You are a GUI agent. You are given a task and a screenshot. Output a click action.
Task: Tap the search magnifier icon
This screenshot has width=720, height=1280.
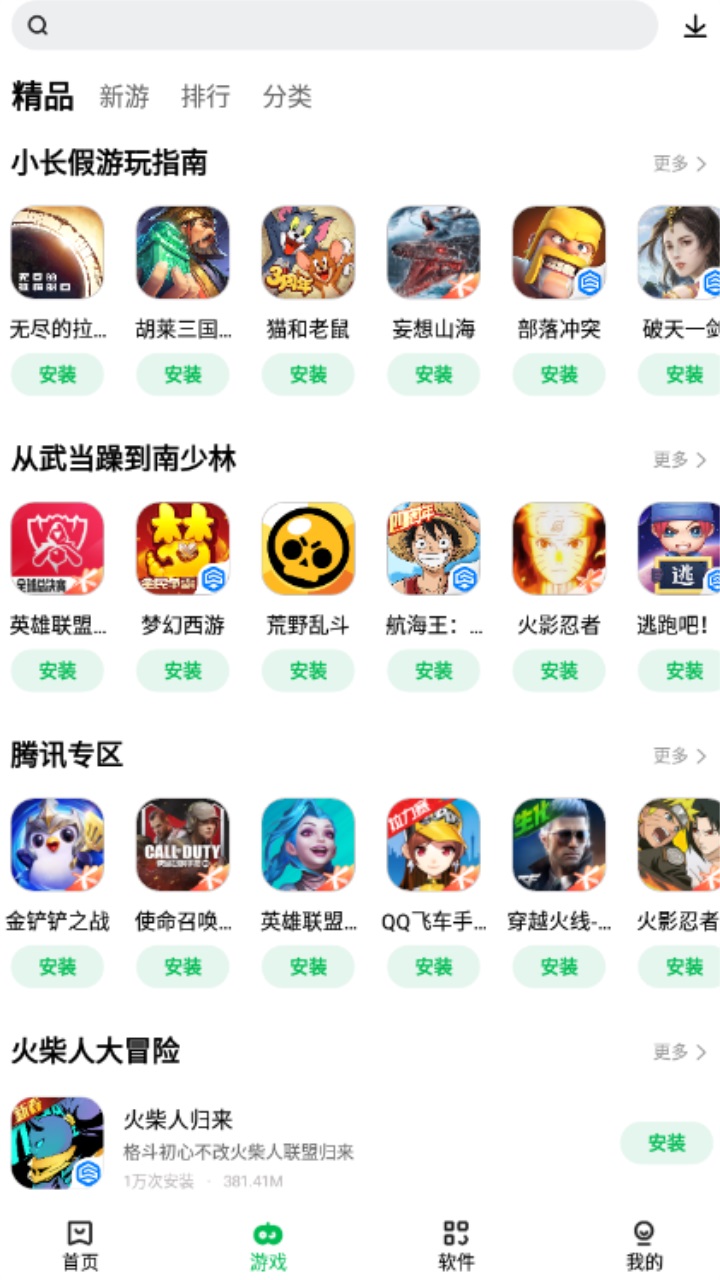[x=38, y=27]
